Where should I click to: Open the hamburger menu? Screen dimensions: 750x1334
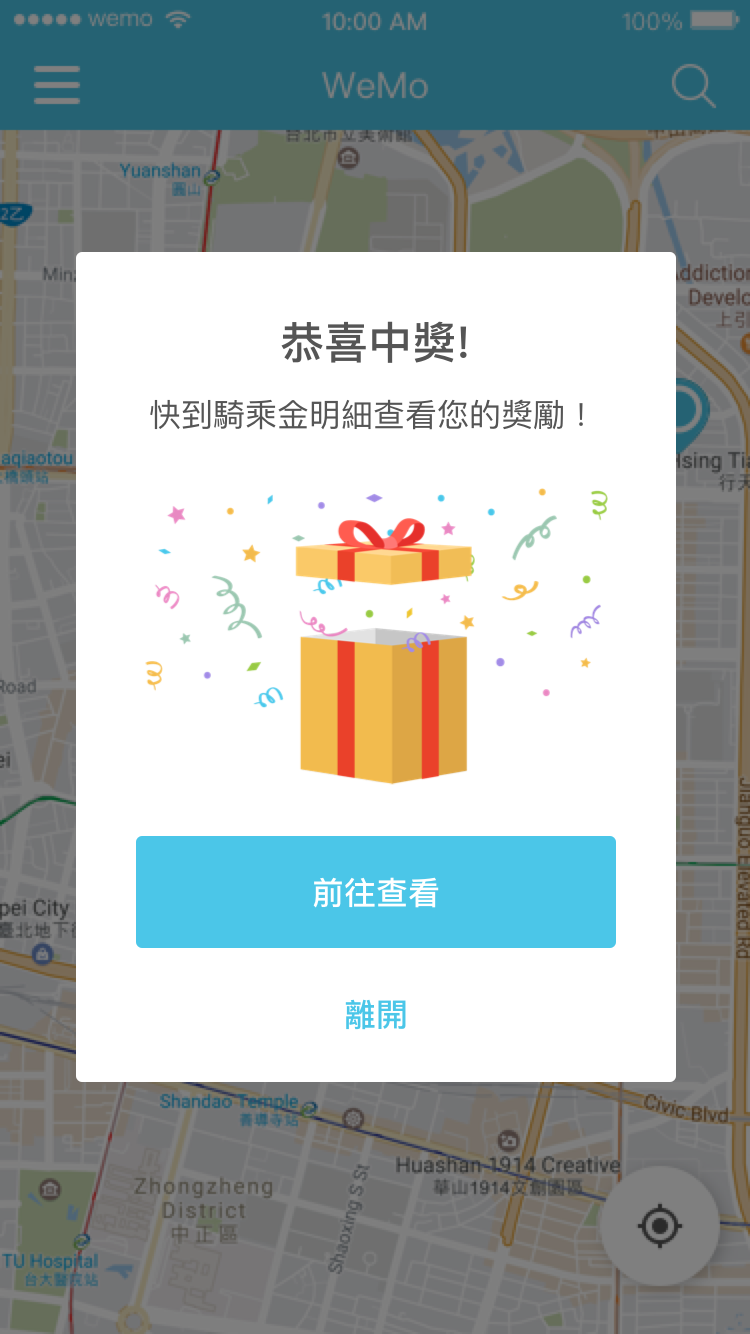pos(57,85)
